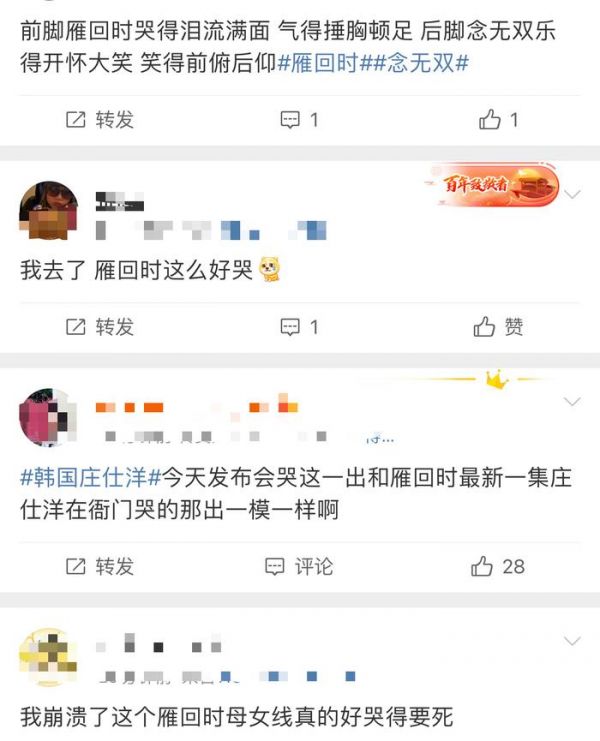Viewport: 600px width, 741px height.
Task: Give 赞 to the 雁回时这么好哭 post
Action: (498, 327)
